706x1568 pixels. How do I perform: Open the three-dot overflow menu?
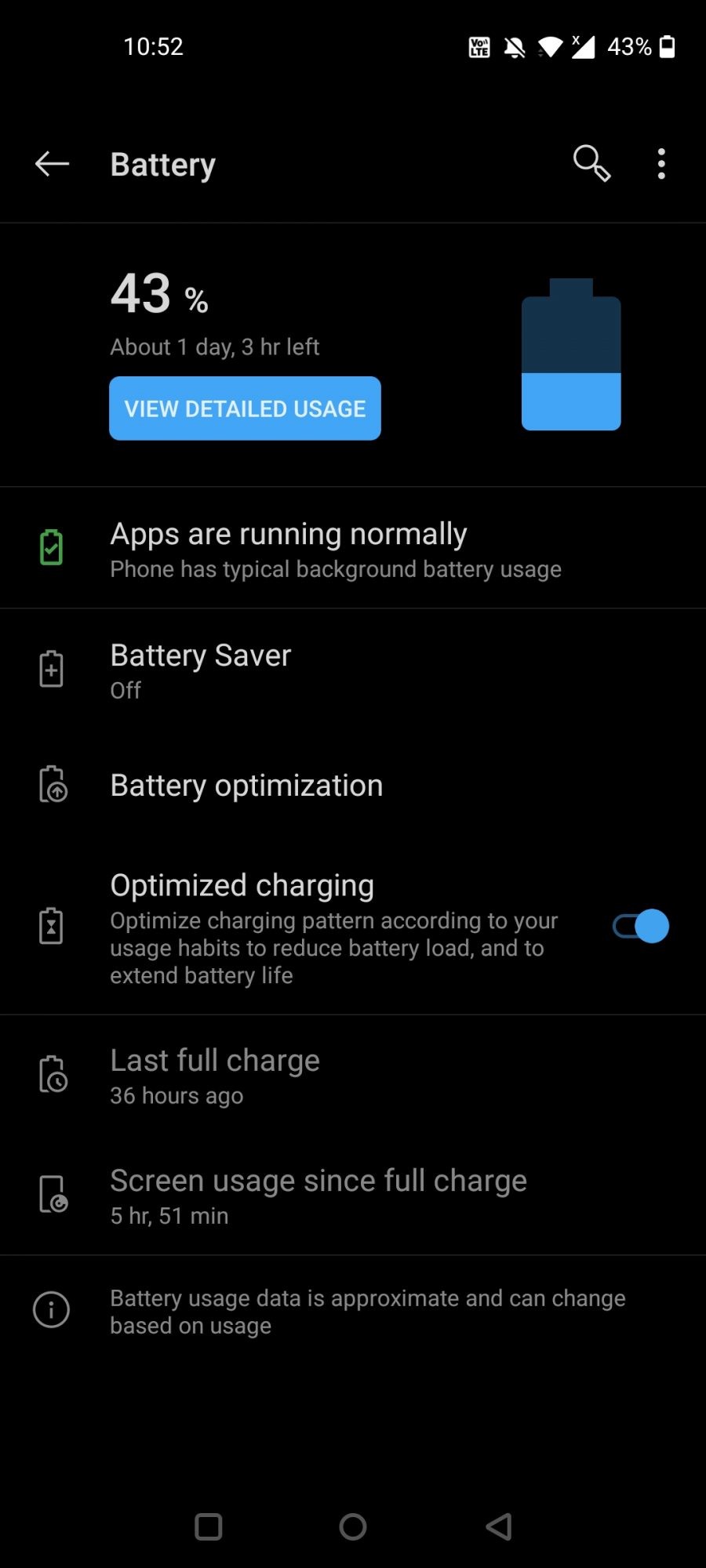(661, 164)
